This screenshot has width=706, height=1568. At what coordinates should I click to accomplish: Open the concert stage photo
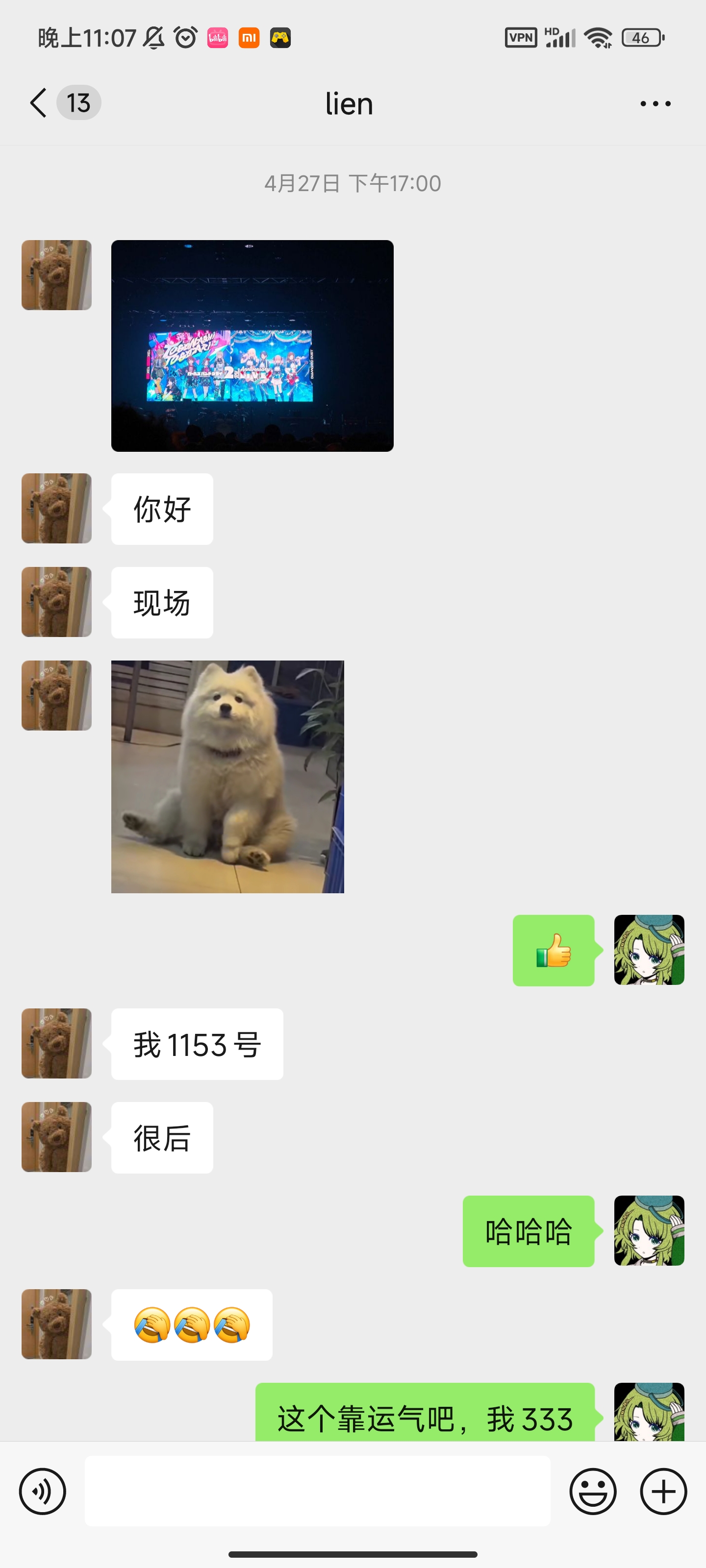(x=252, y=346)
